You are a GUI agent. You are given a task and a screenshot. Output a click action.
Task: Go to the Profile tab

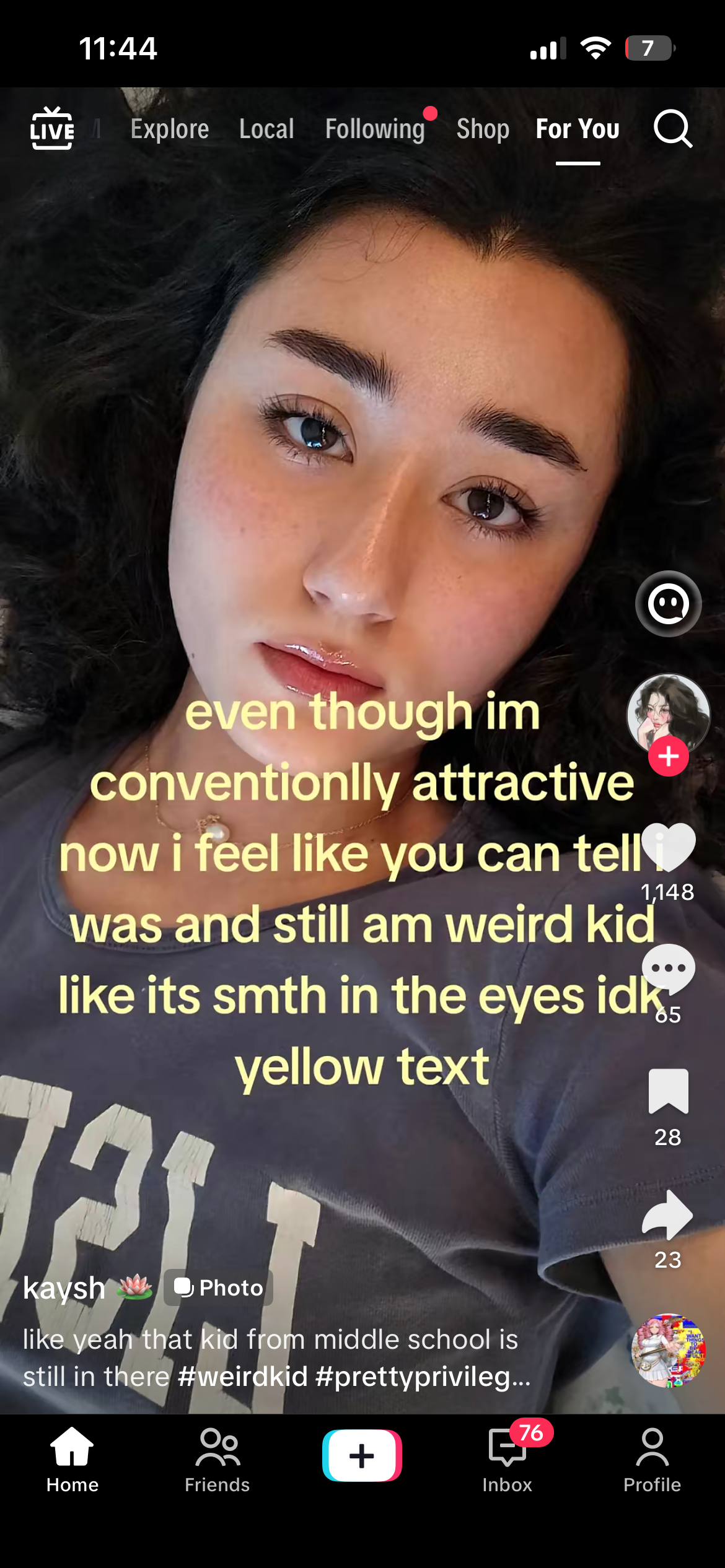(652, 1460)
